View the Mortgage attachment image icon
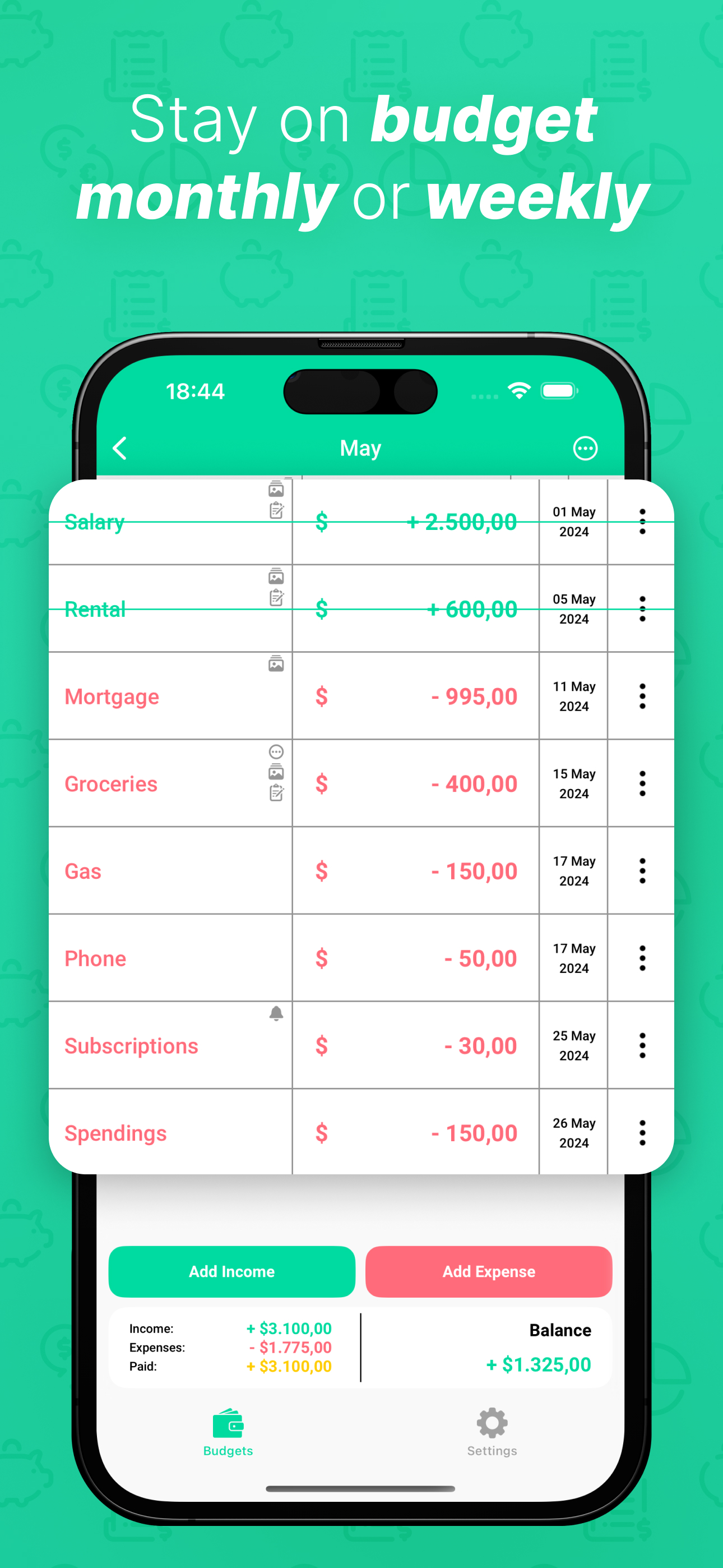Screen dimensions: 723x1568 coord(276,663)
